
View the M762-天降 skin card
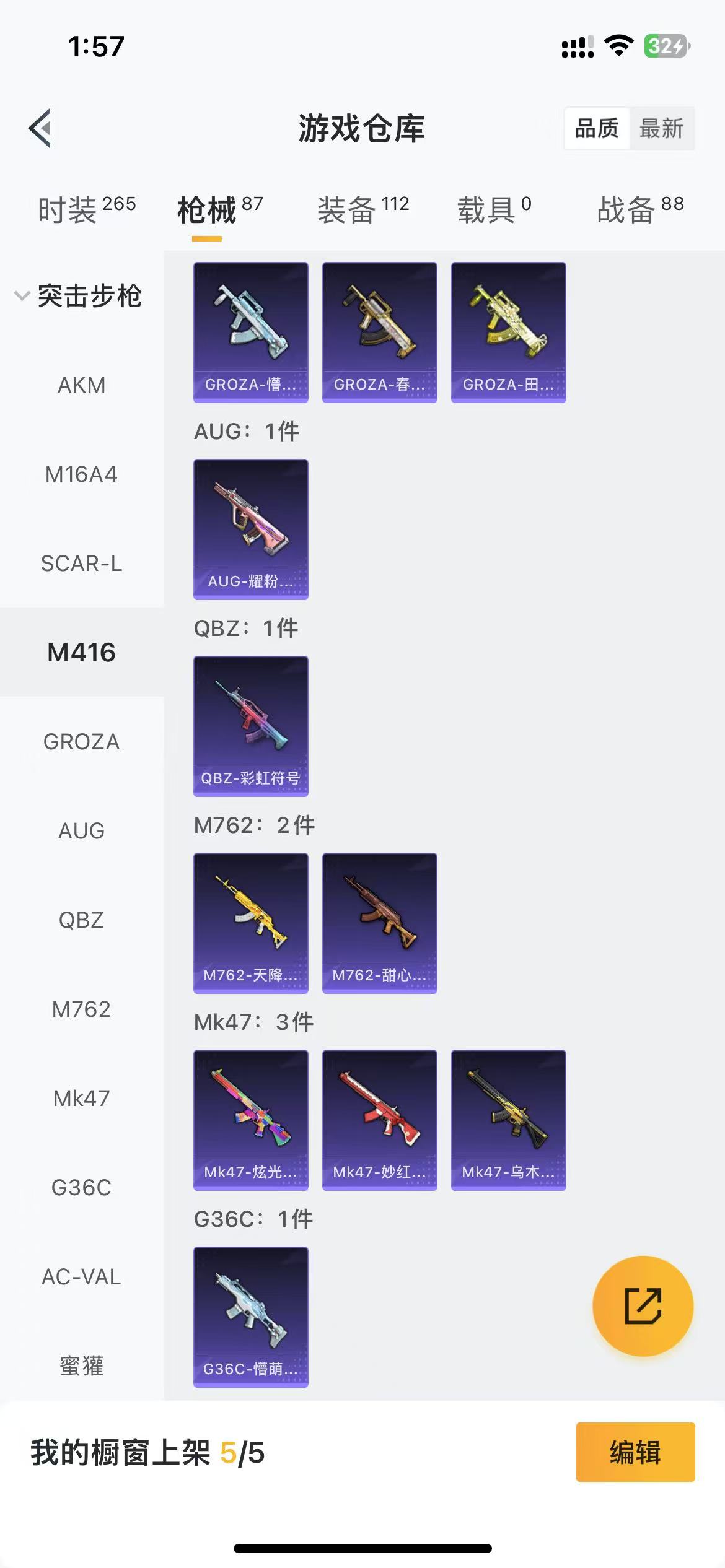tap(250, 923)
